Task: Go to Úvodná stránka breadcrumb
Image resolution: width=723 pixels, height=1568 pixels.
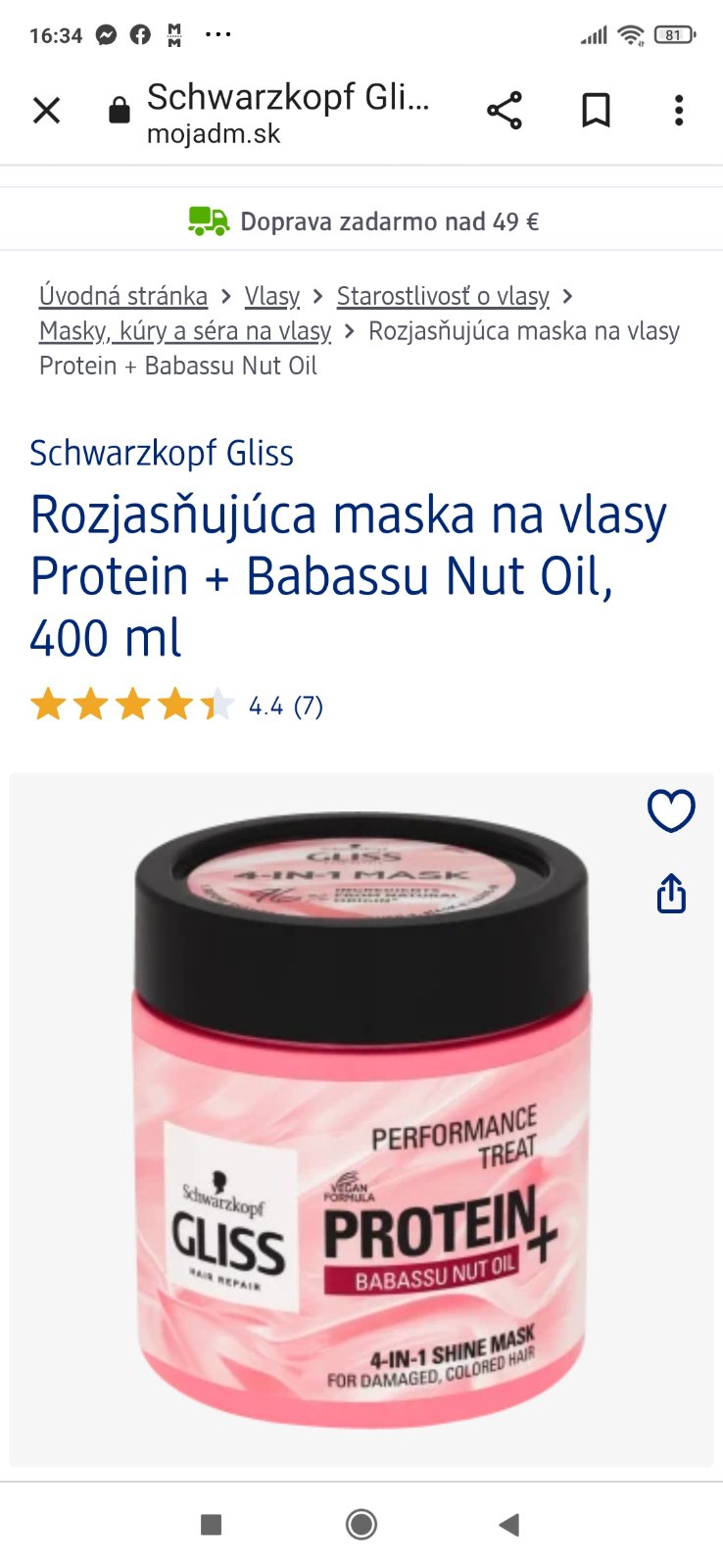Action: (123, 296)
